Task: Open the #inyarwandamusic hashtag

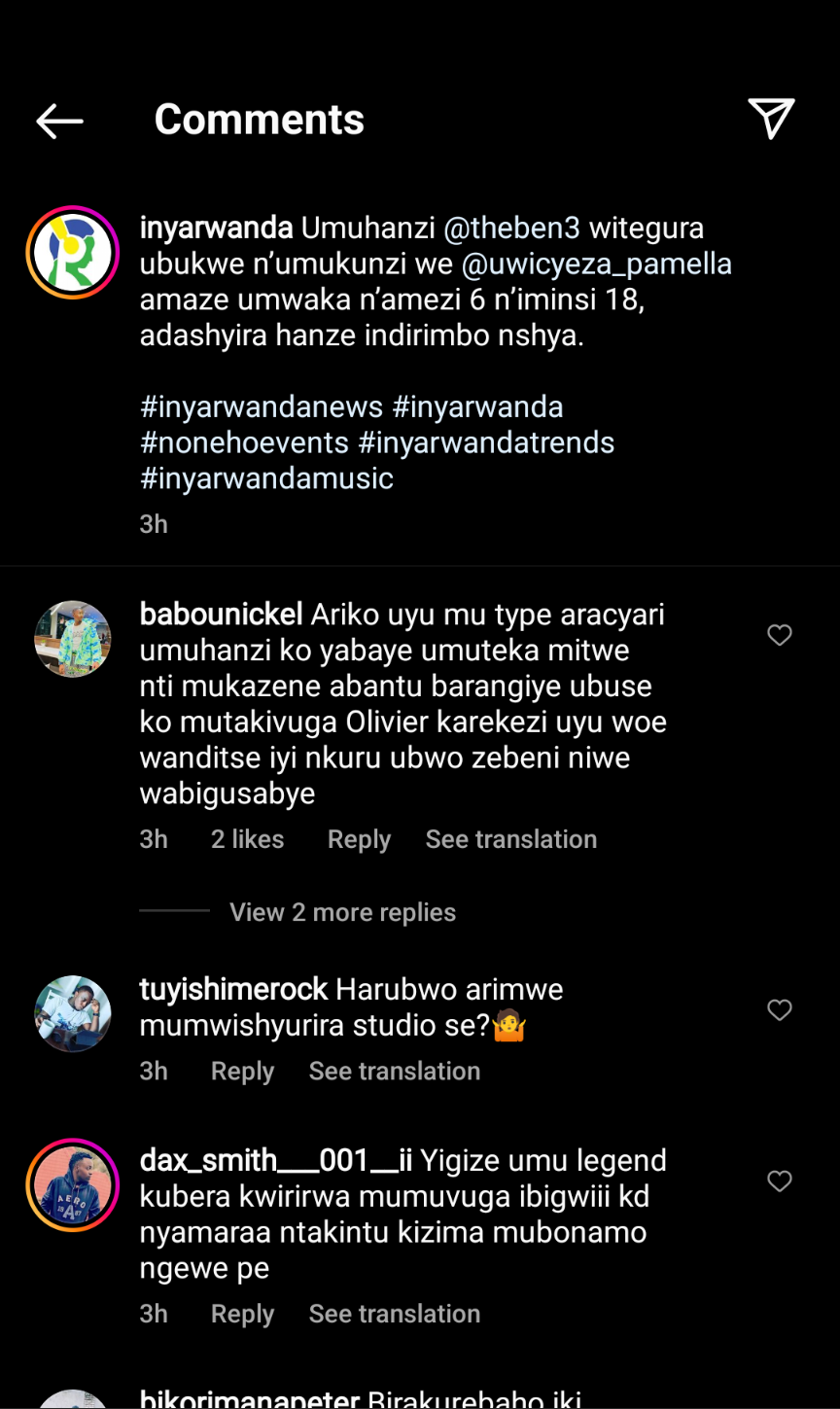Action: tap(266, 478)
